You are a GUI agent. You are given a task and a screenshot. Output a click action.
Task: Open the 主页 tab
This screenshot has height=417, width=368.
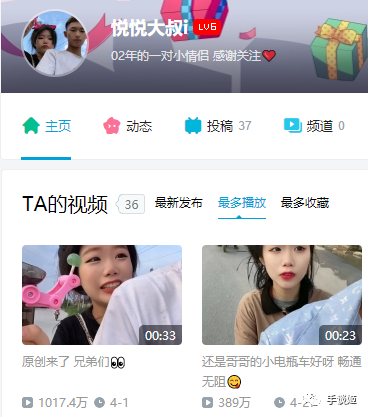pos(47,126)
